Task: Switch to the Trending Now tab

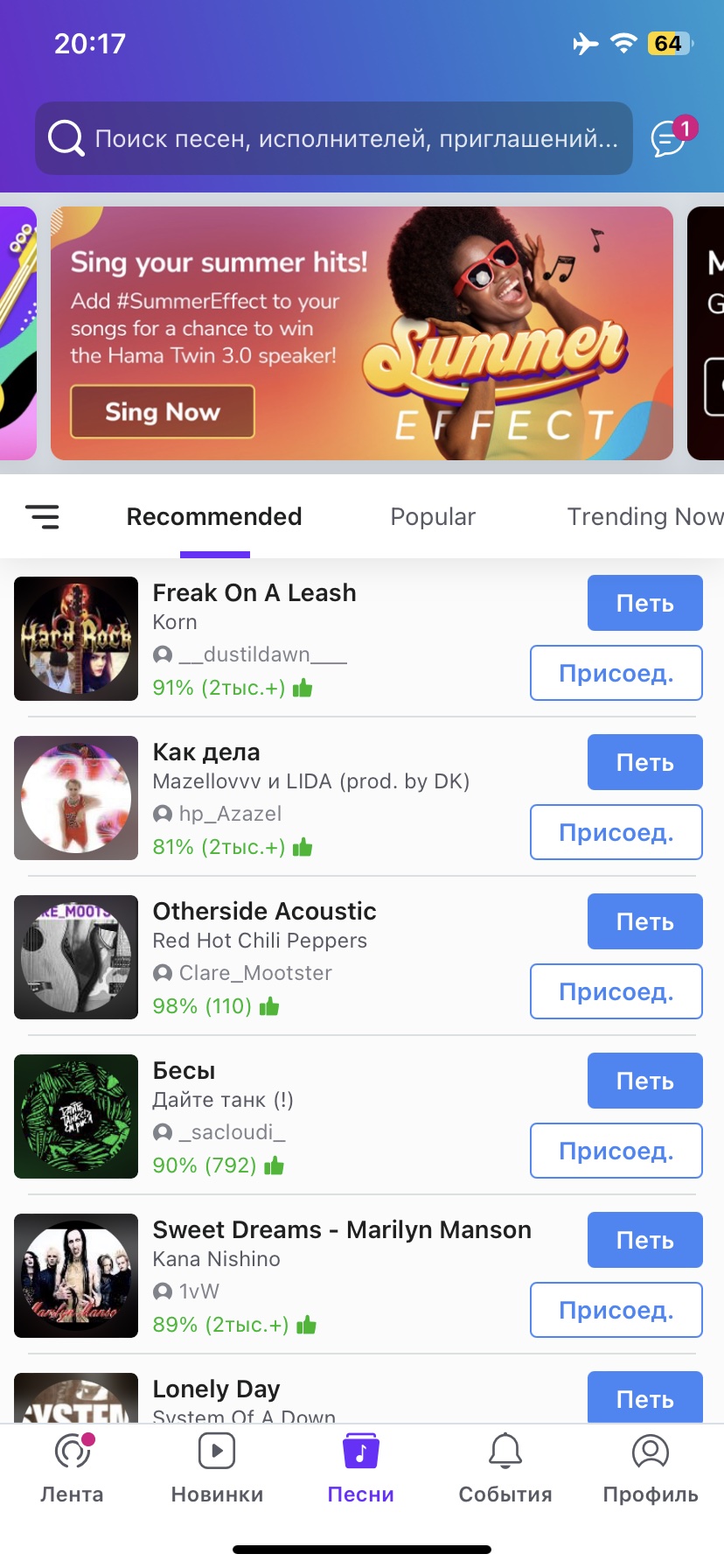Action: [x=644, y=517]
